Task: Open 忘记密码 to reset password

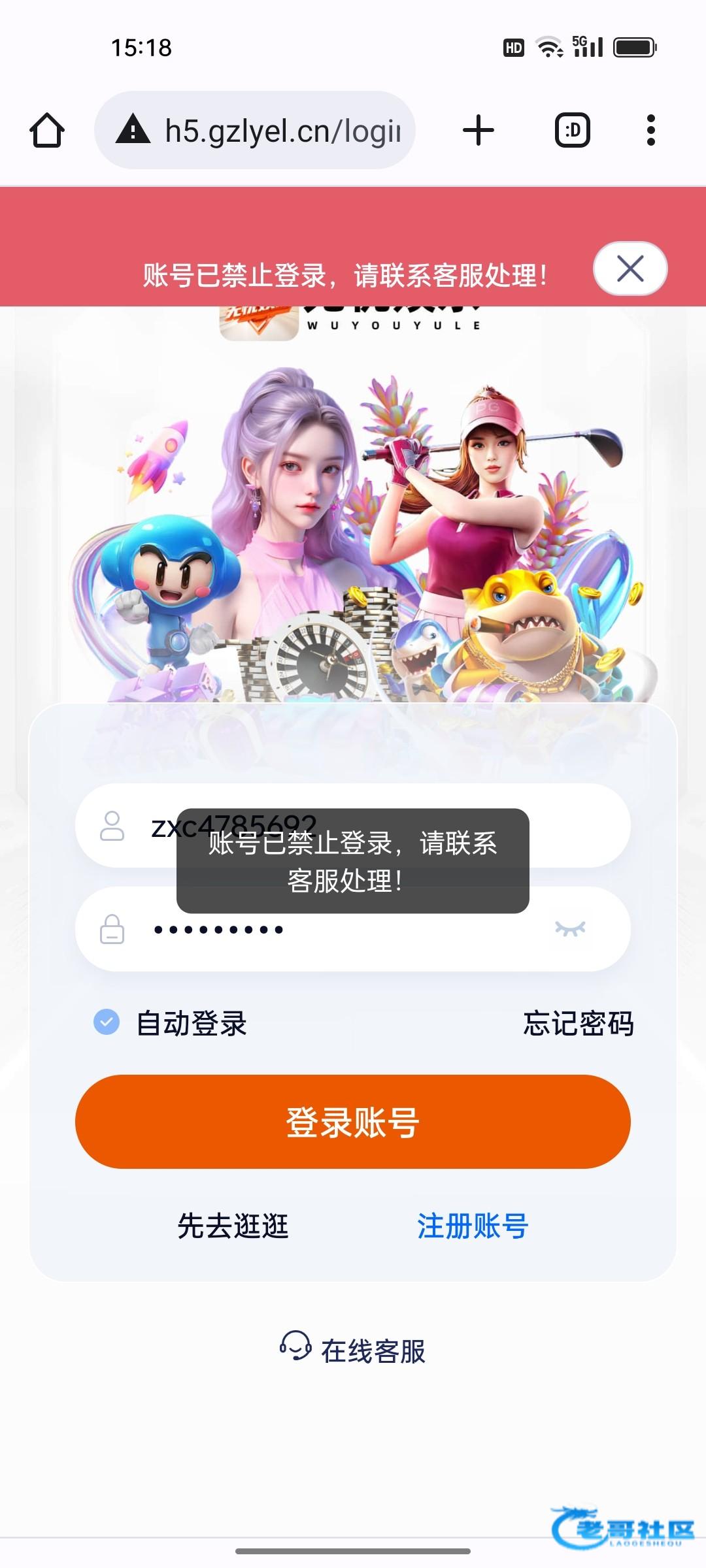Action: [579, 1023]
